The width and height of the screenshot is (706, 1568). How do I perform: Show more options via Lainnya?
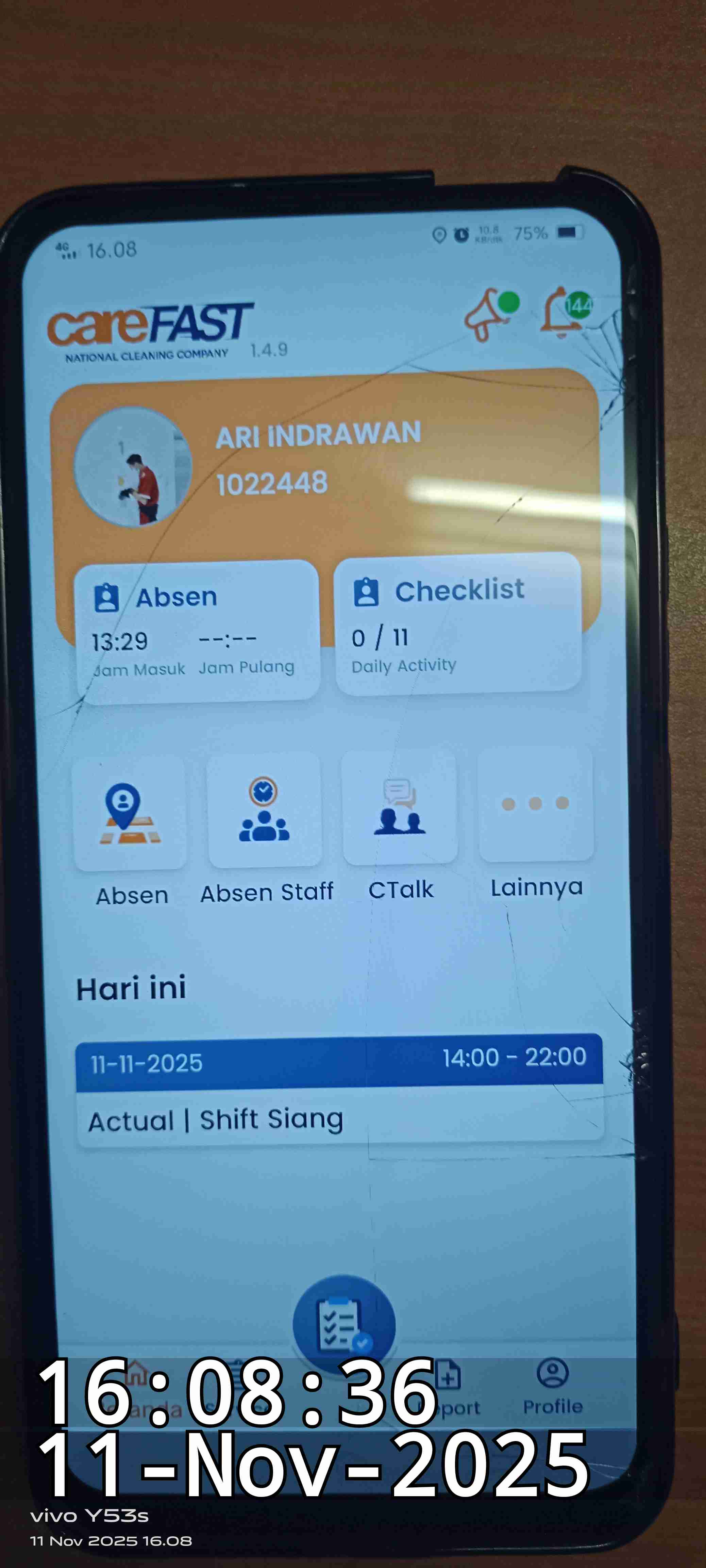(536, 805)
